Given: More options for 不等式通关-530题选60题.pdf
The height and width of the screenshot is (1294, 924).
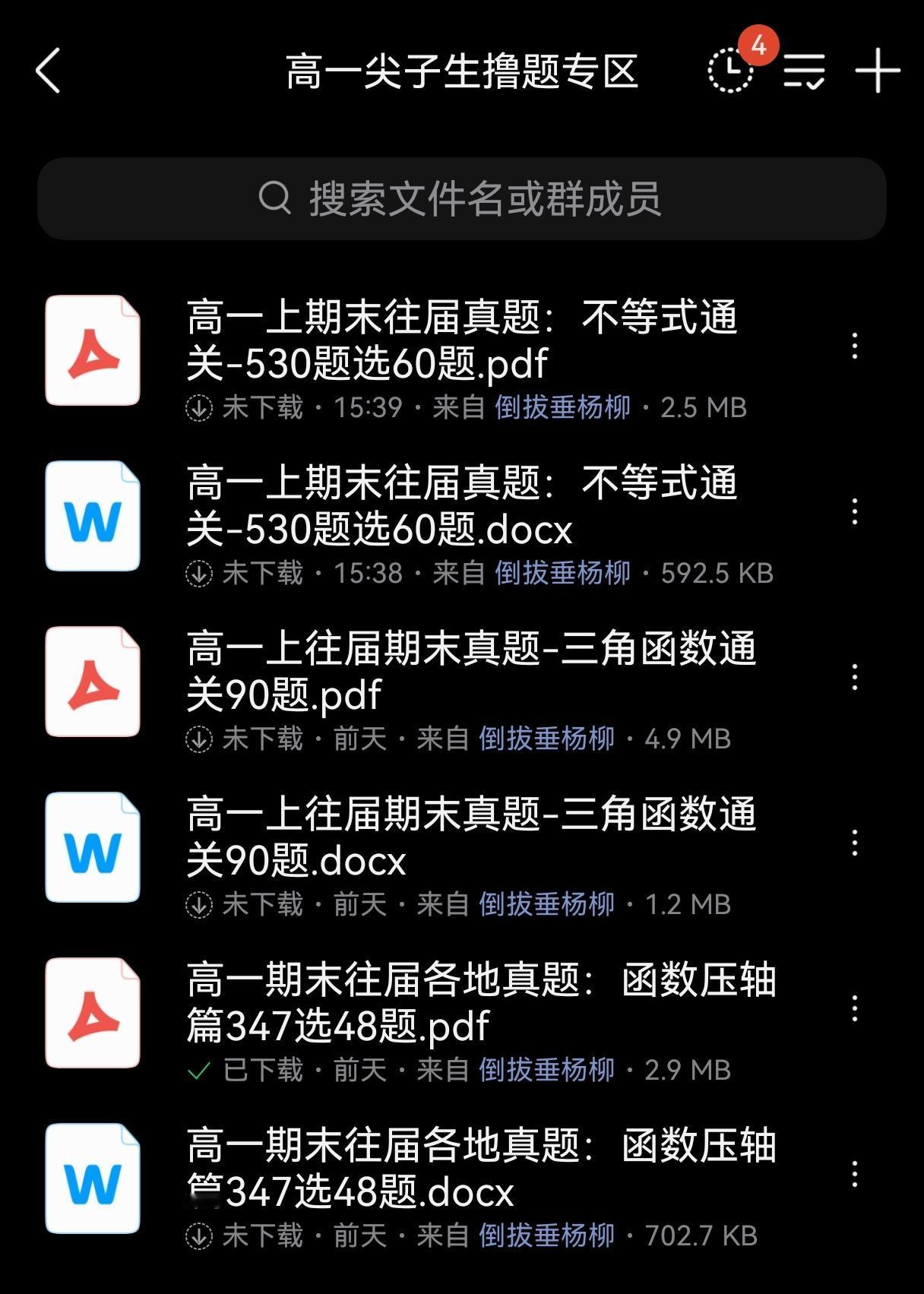Looking at the screenshot, I should [x=855, y=346].
